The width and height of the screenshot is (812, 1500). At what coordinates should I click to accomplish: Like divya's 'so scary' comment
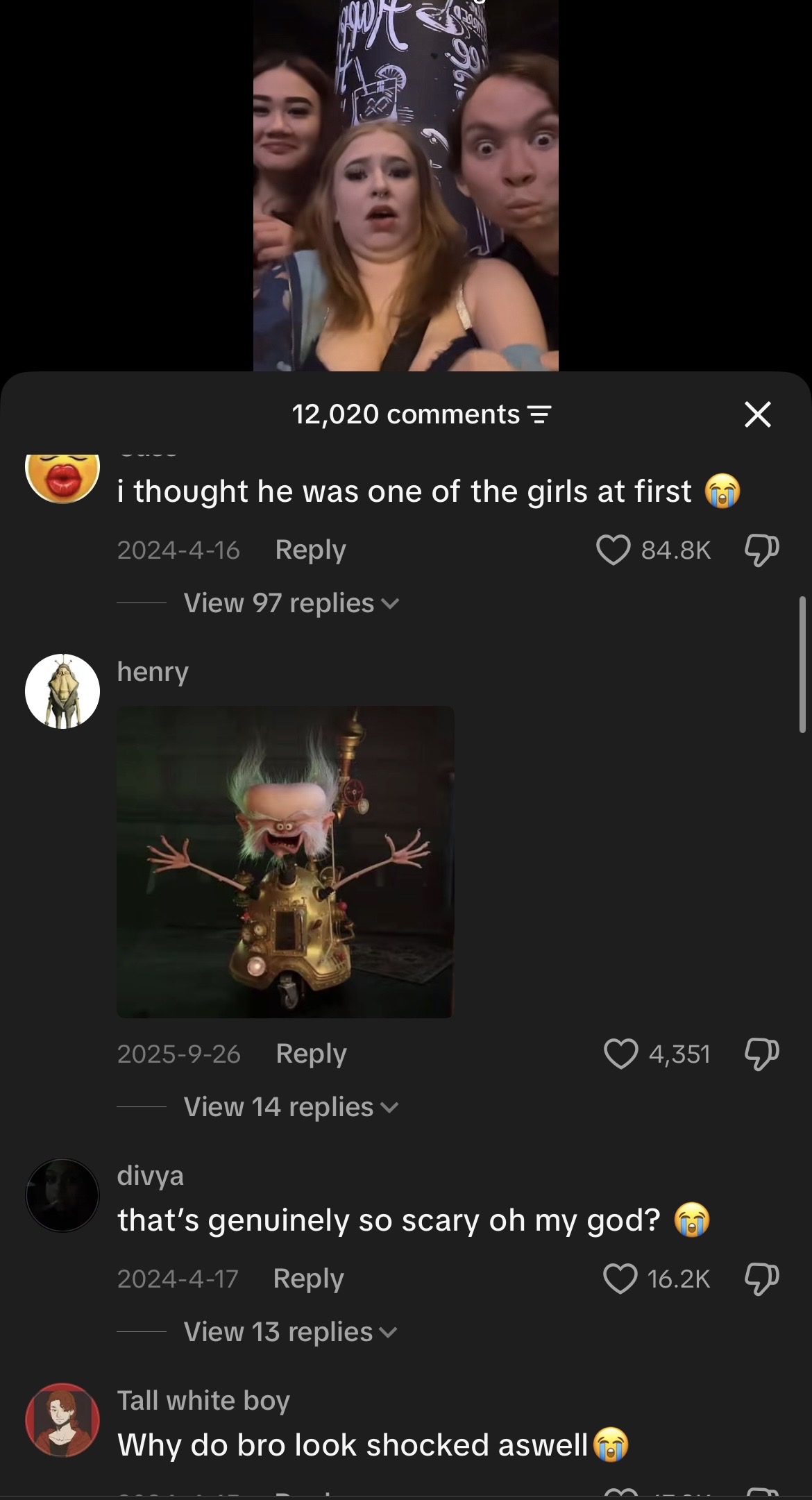(x=620, y=1279)
